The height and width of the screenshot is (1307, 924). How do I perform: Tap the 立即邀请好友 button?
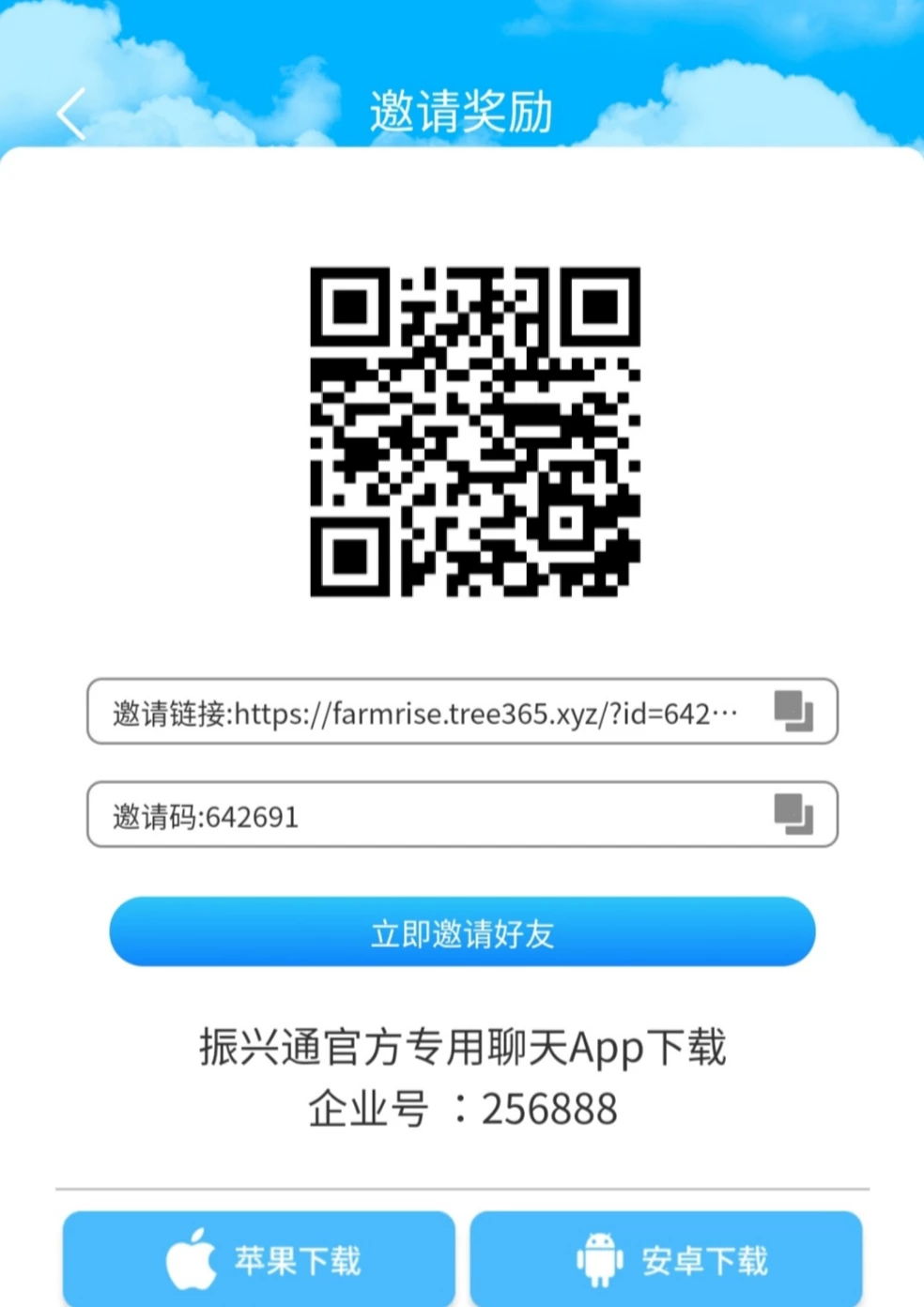click(x=462, y=932)
